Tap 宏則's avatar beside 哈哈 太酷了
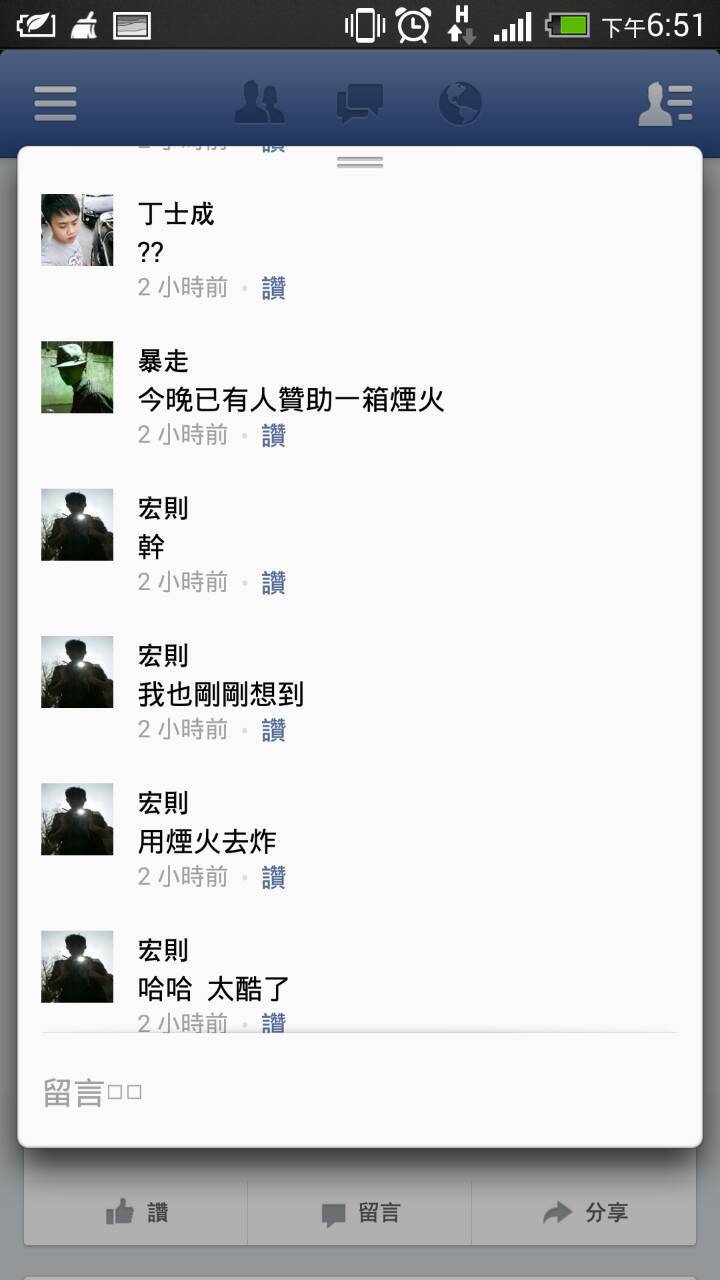The width and height of the screenshot is (720, 1280). coord(77,966)
